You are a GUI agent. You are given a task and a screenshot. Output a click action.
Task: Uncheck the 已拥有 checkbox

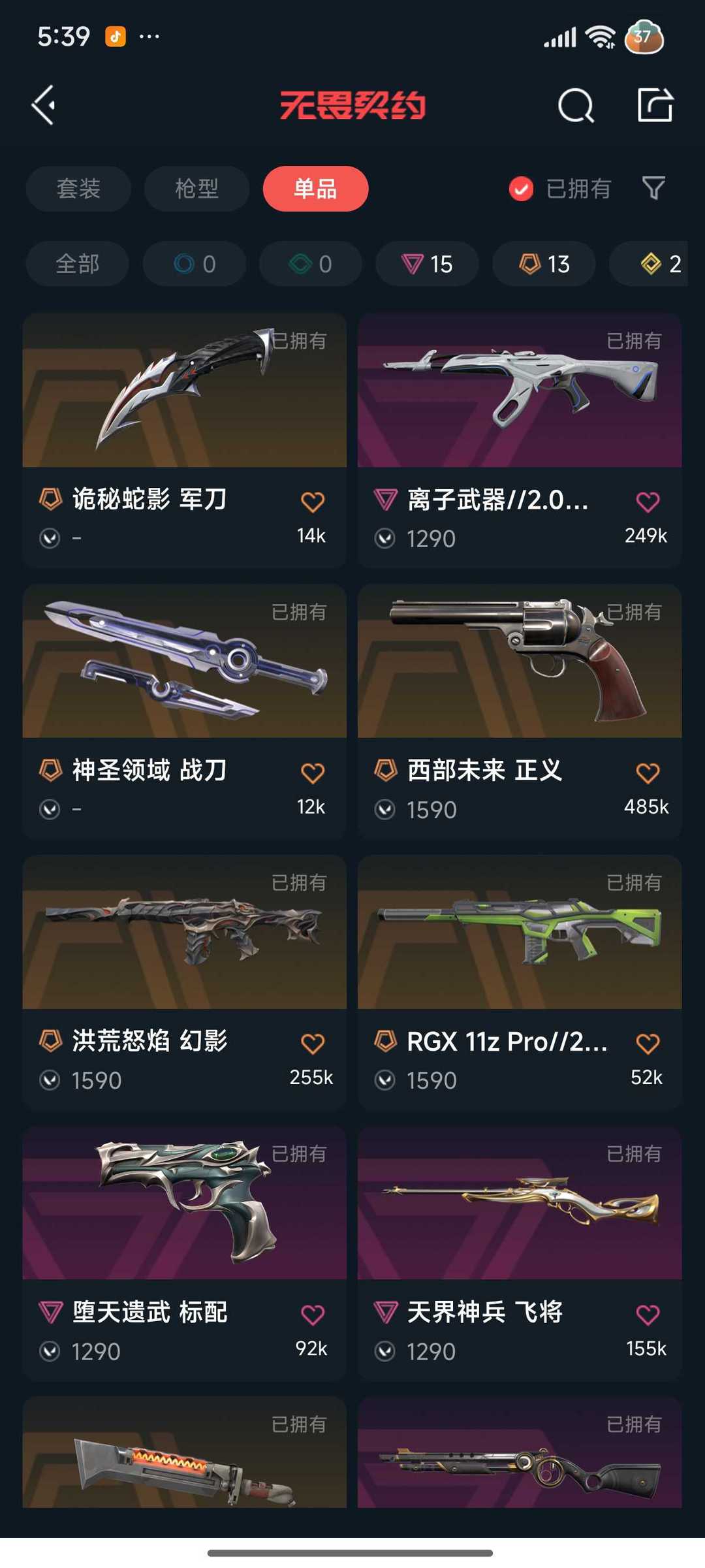(x=521, y=189)
